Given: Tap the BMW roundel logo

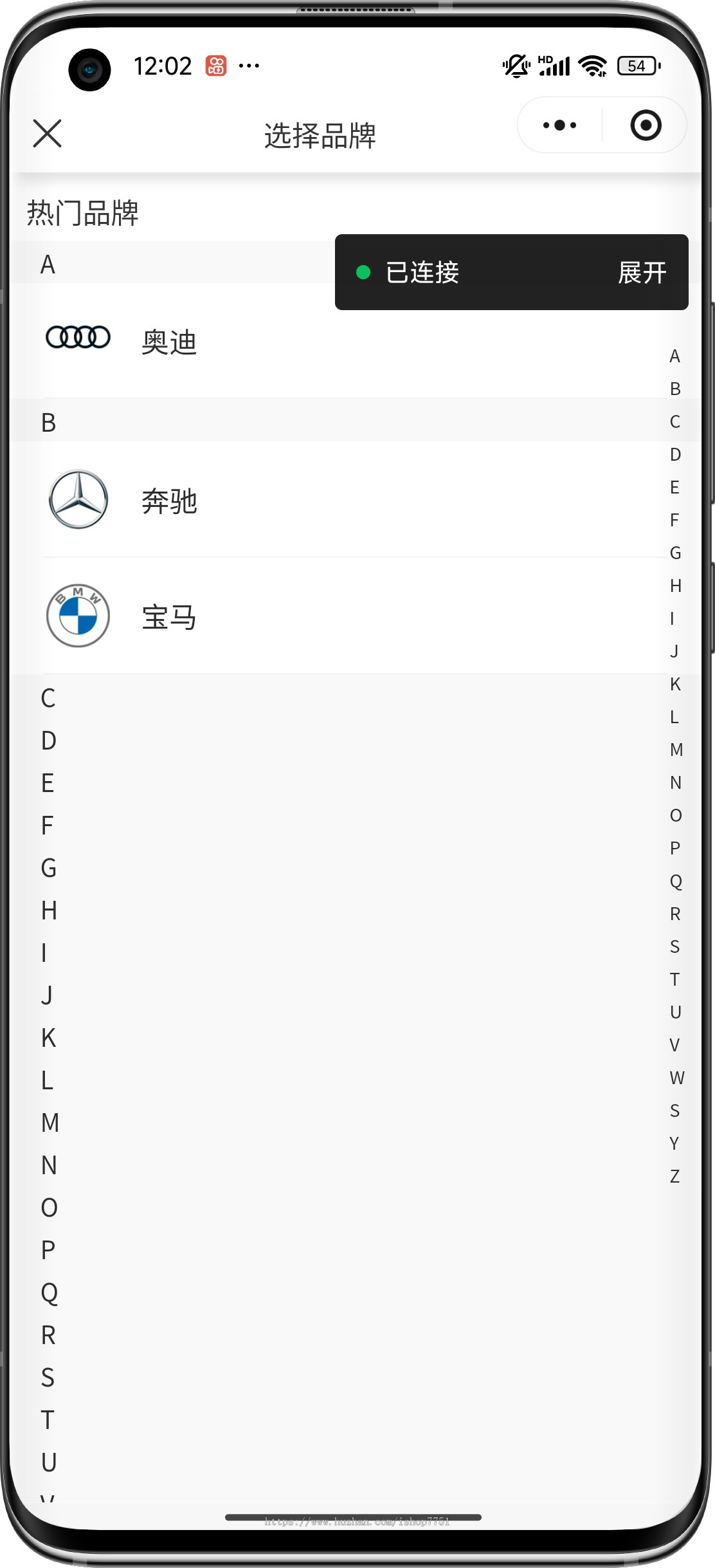Looking at the screenshot, I should click(77, 616).
